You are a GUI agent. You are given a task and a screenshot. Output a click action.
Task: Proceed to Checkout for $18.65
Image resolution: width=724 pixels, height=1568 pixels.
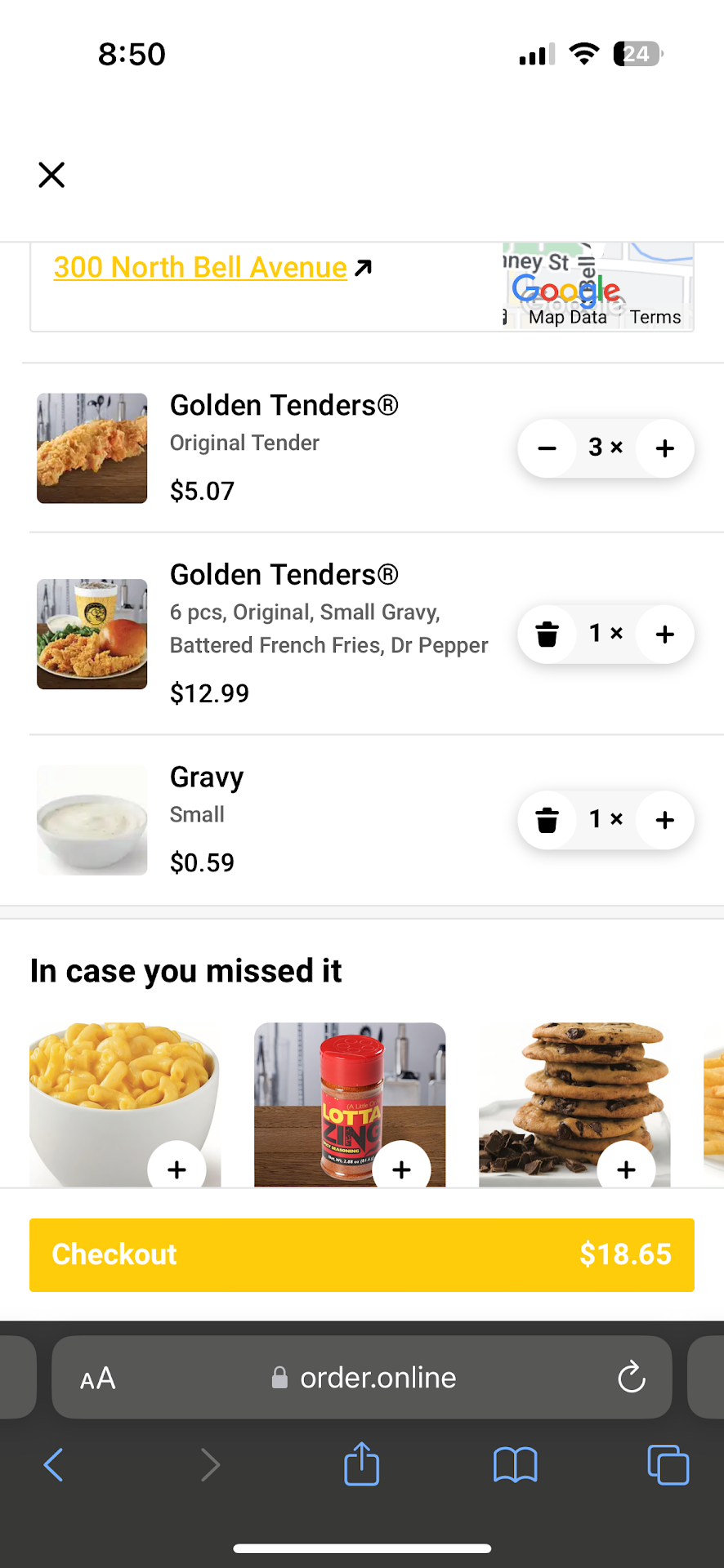click(x=362, y=1254)
